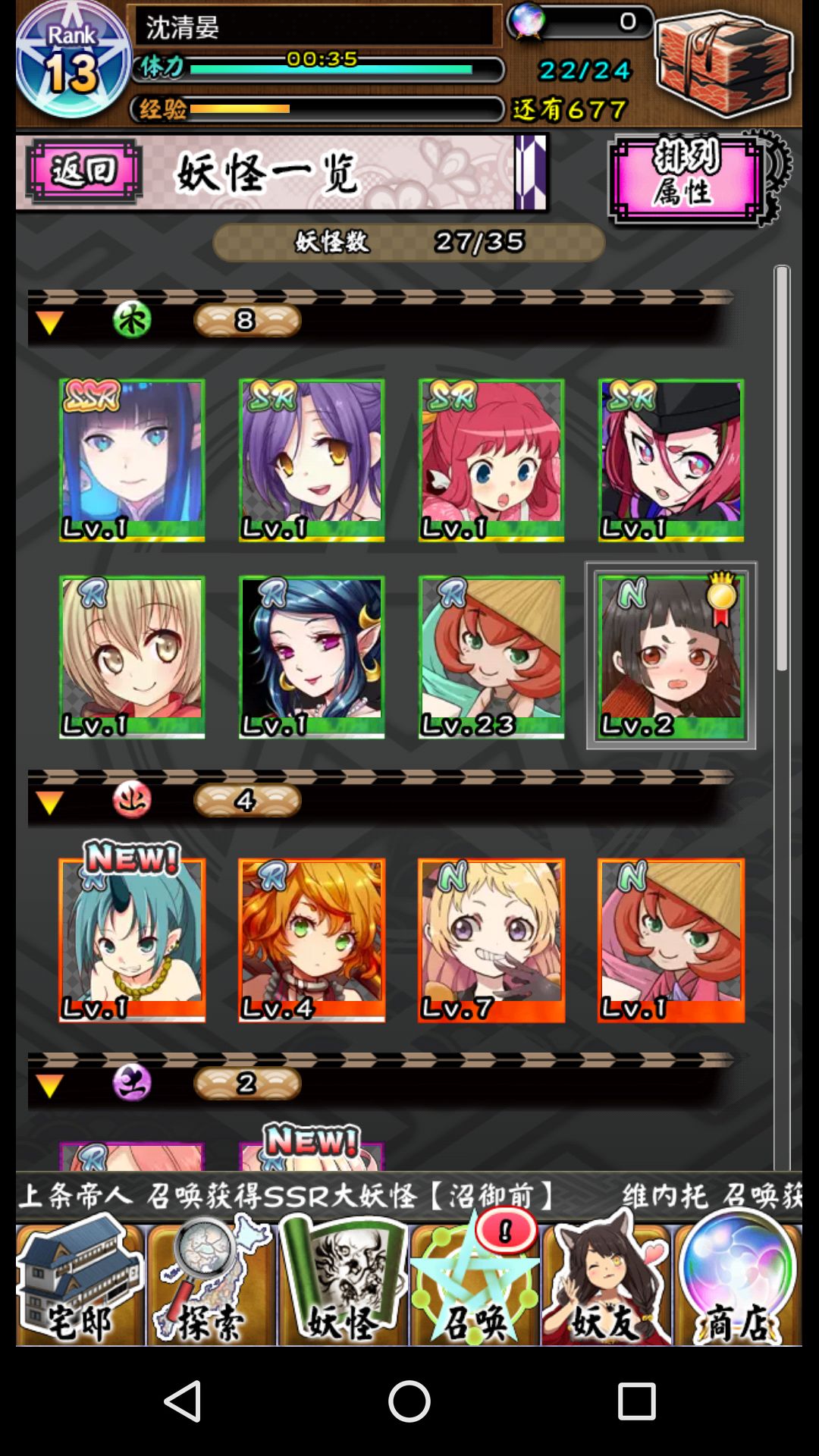Screen dimensions: 819x1456
Task: Collapse the fire attribute group of 4
Action: coord(50,802)
